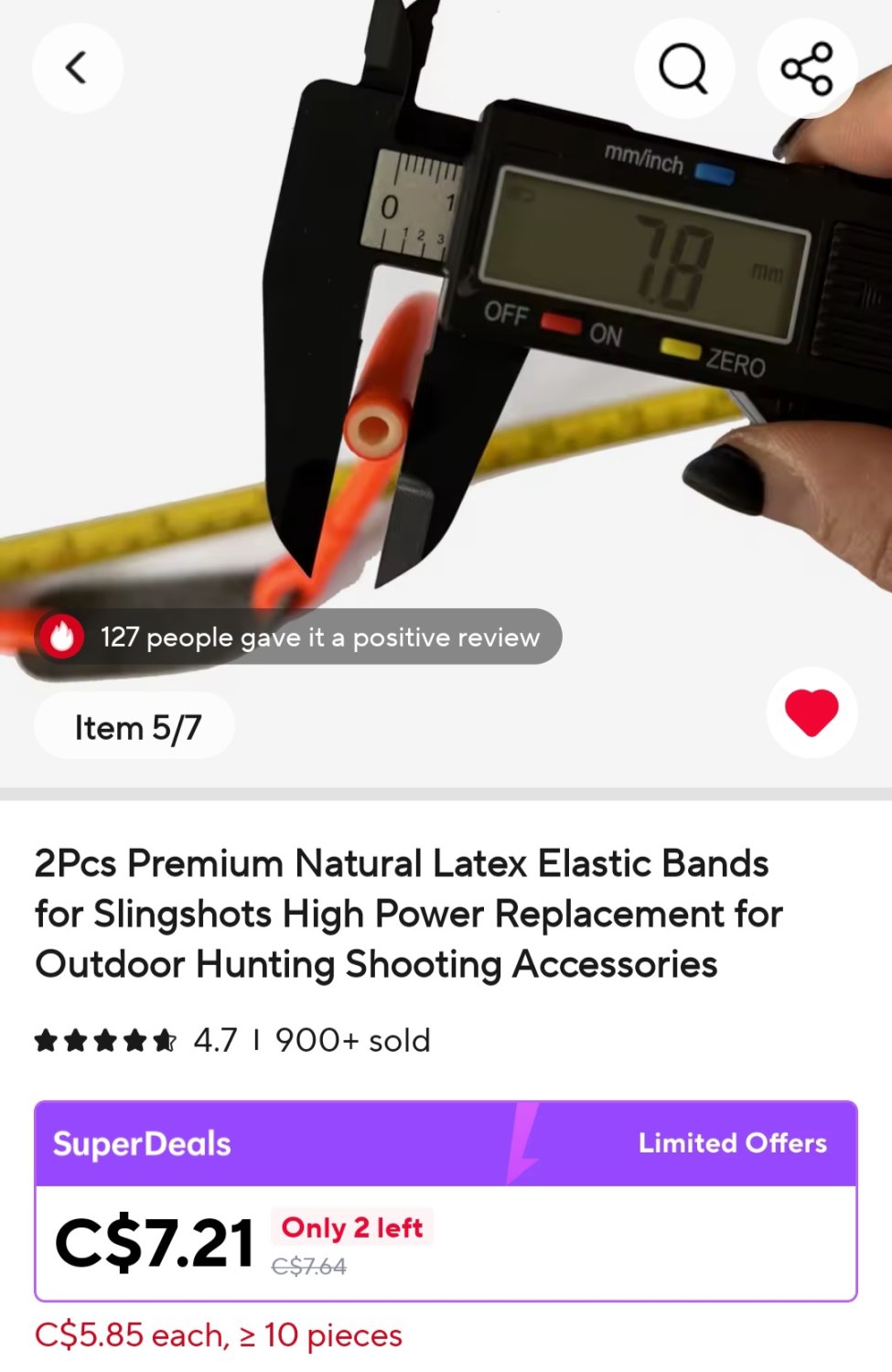892x1372 pixels.
Task: Open the search icon
Action: point(683,69)
